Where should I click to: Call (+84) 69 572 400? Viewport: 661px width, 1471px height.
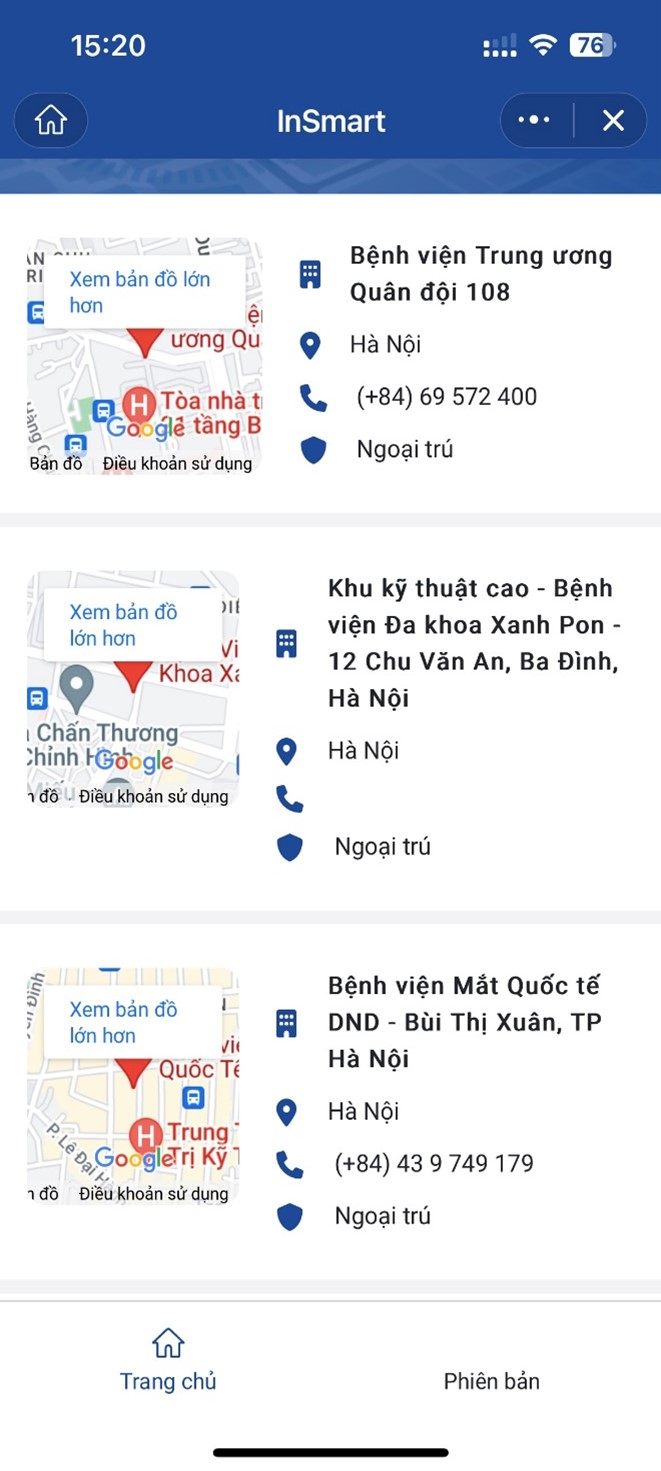(446, 397)
